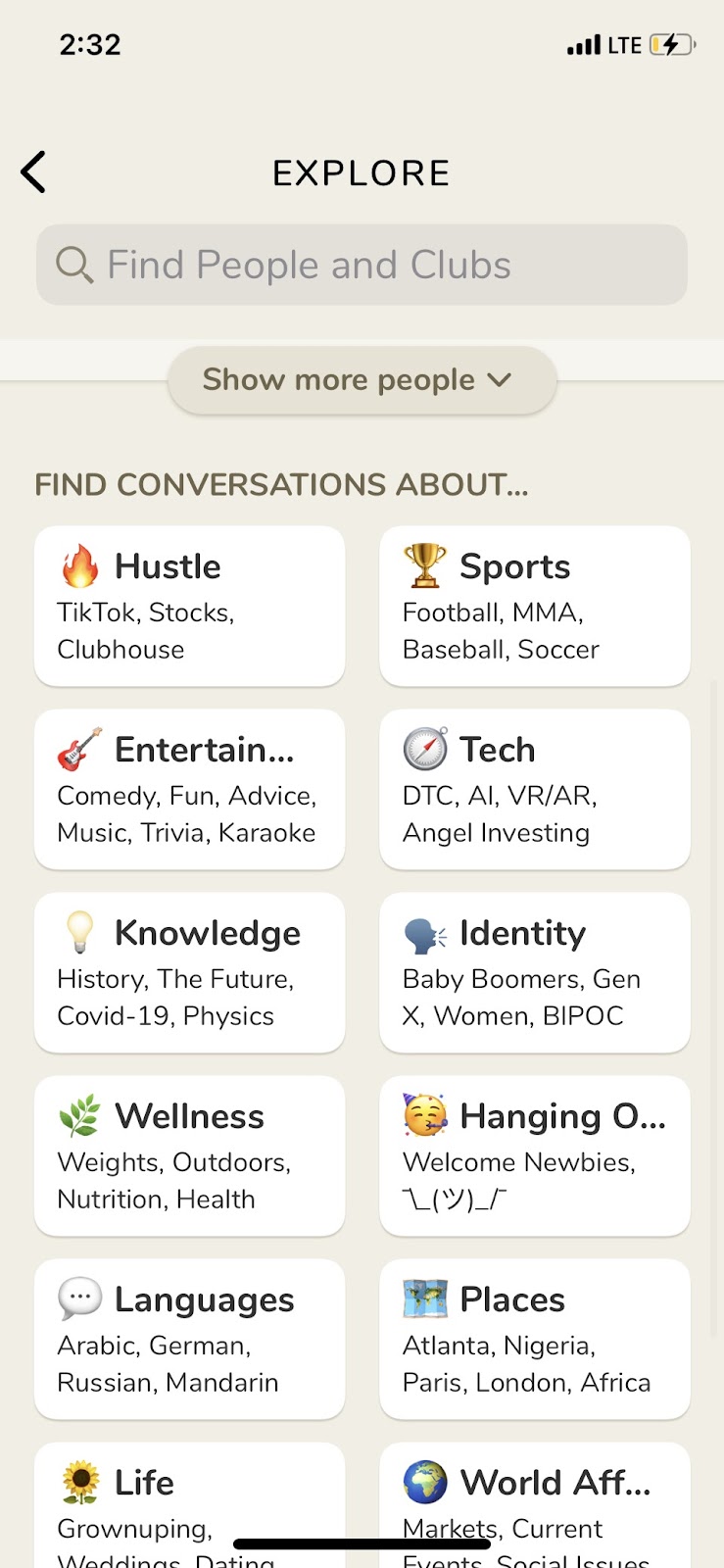Image resolution: width=724 pixels, height=1568 pixels.
Task: Browse World Affairs conversations
Action: [x=534, y=1499]
